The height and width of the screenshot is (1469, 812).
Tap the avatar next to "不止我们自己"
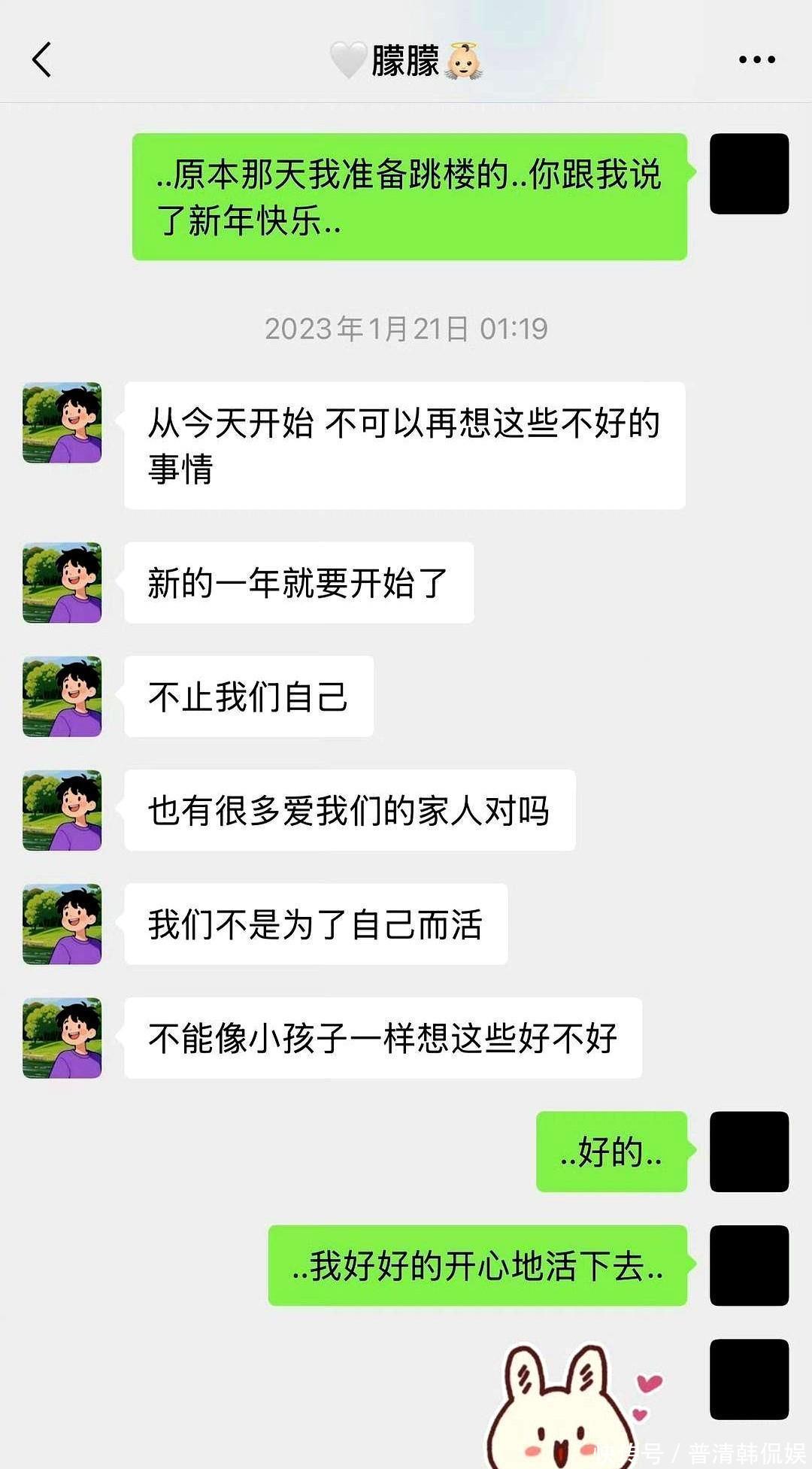tap(62, 696)
